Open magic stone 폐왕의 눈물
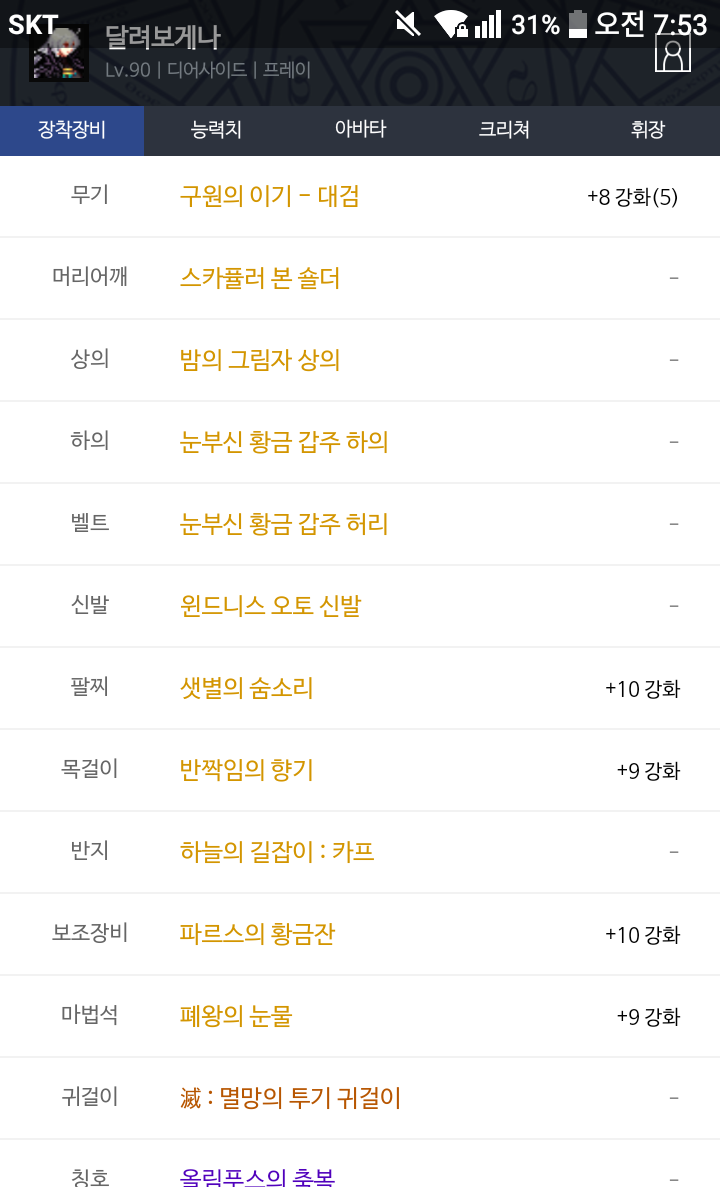 [235, 1016]
